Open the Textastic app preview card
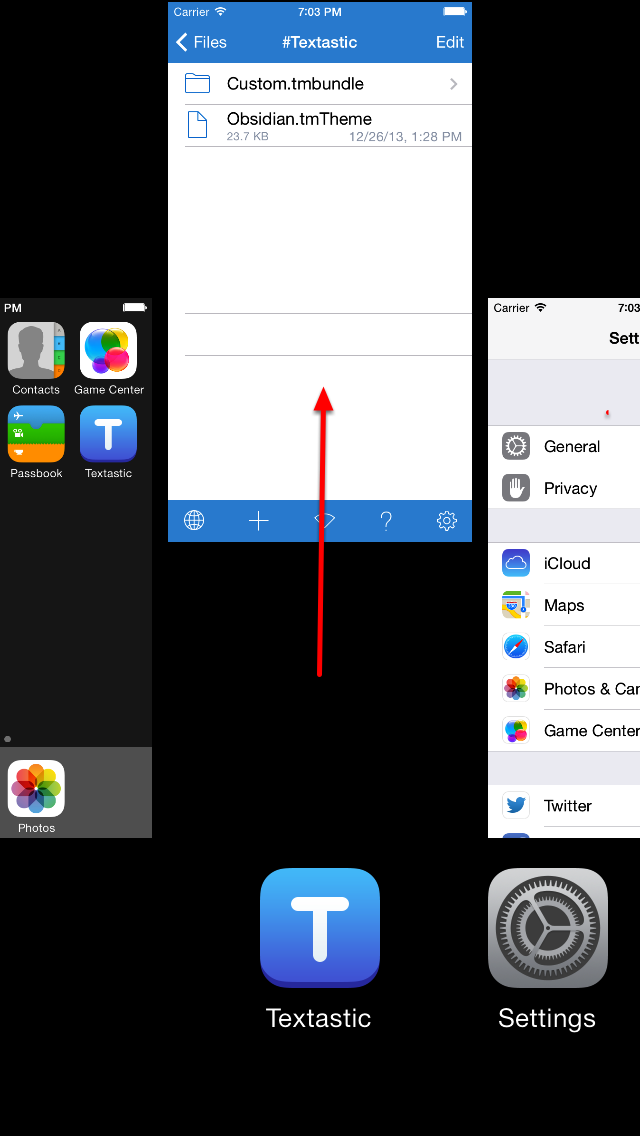Image resolution: width=640 pixels, height=1136 pixels. [320, 272]
